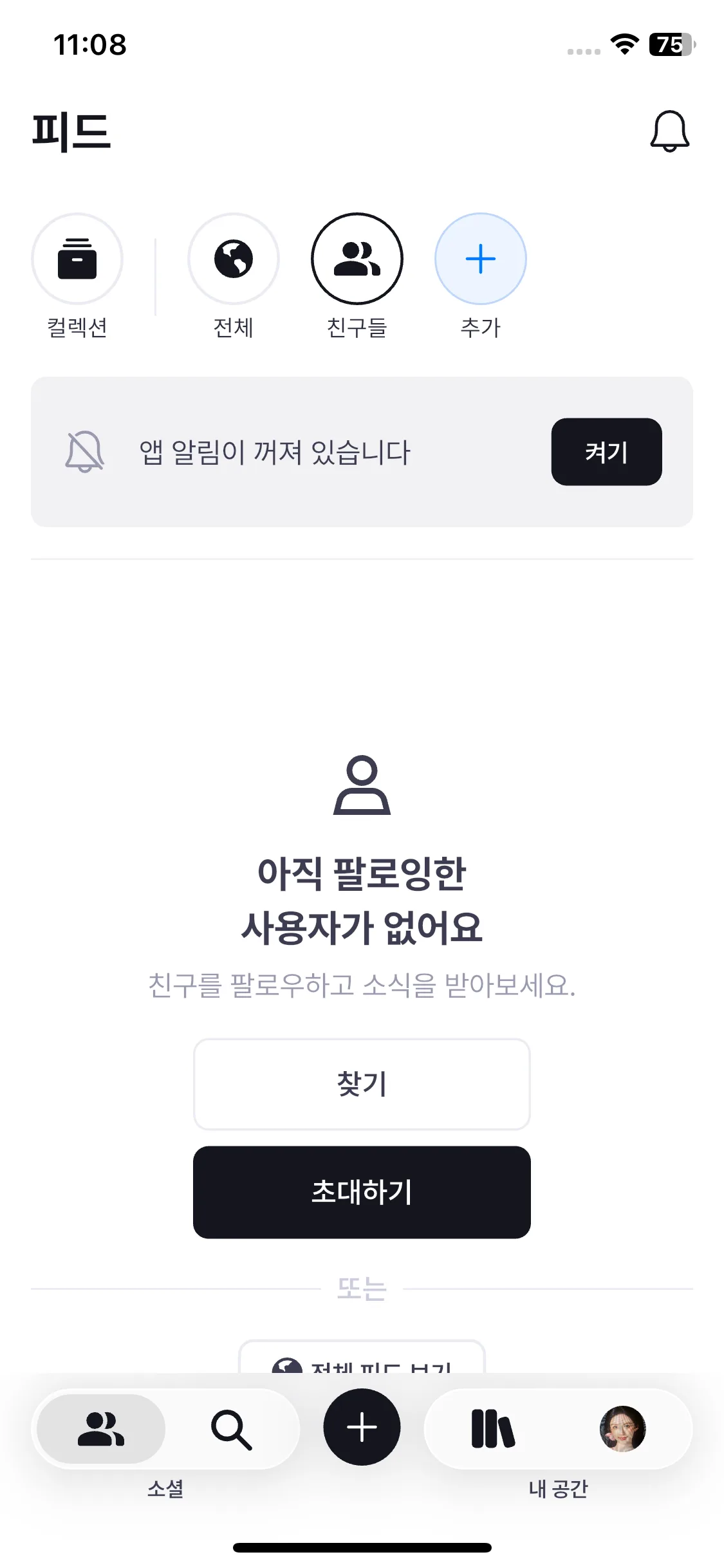Select the 전체 globe feed filter
Screen dimensions: 724x1568
pos(233,257)
